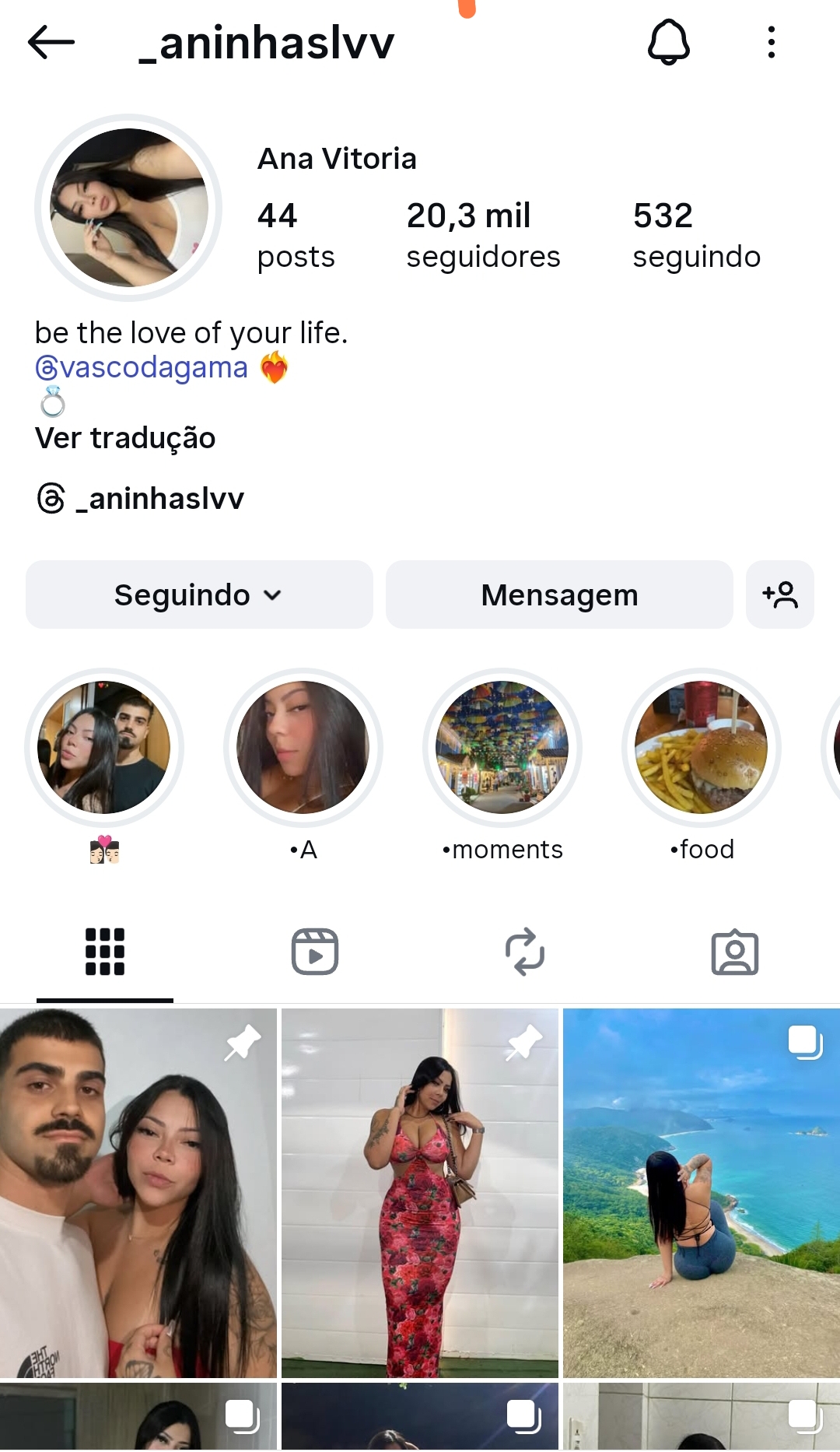Expand the Seguindo dropdown button
Screen dimensions: 840x1452
[199, 594]
